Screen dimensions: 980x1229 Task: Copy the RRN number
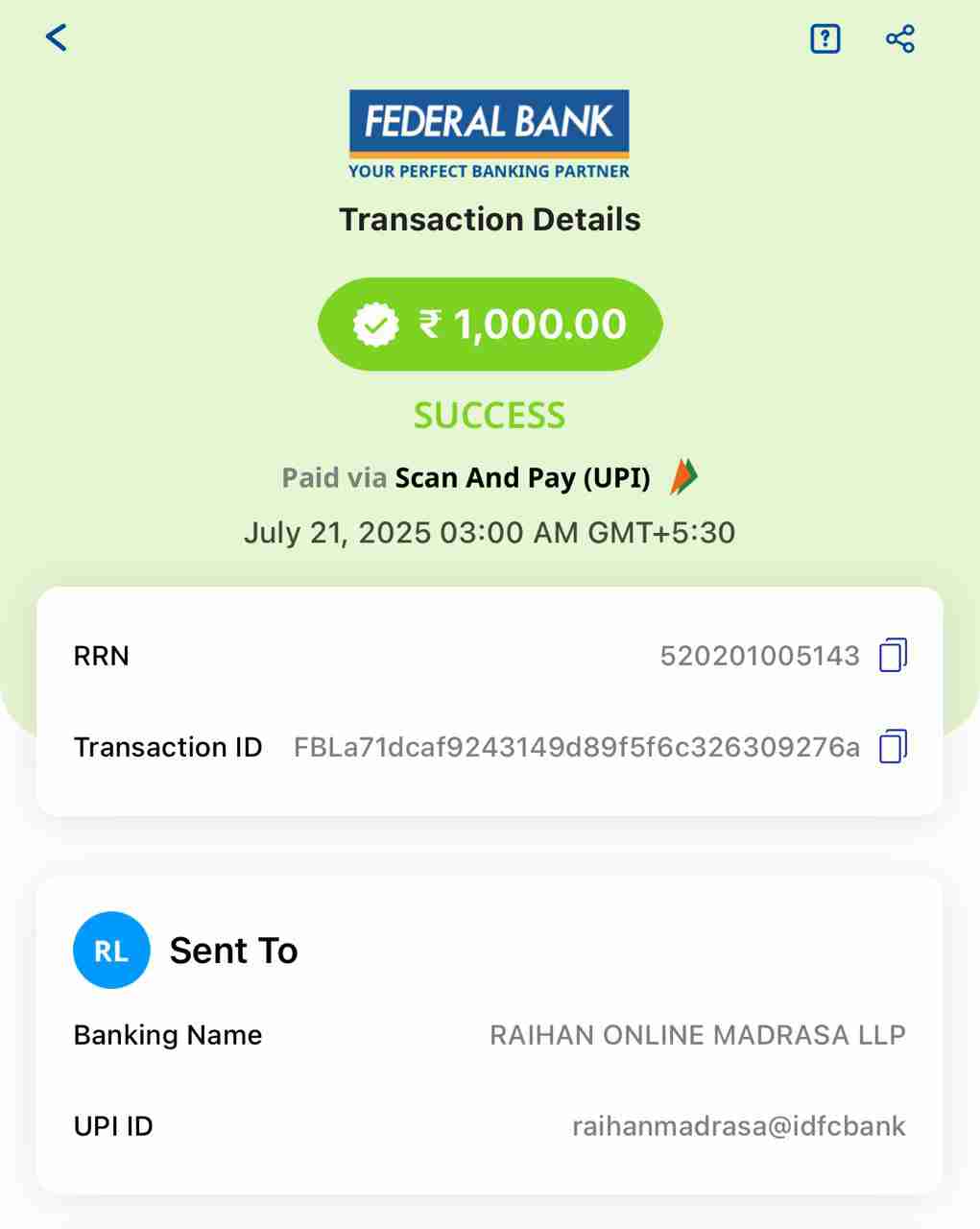pos(893,655)
